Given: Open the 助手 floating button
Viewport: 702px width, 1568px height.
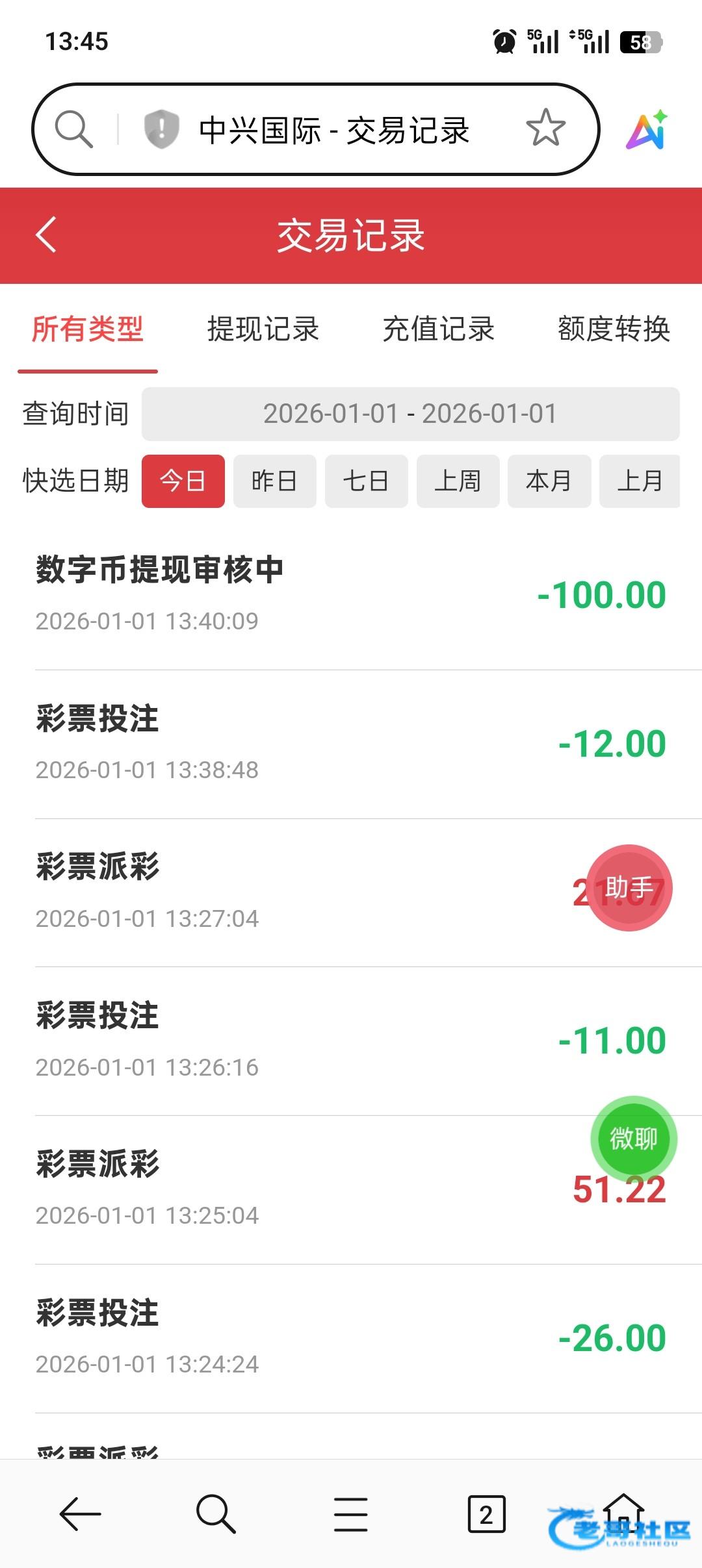Looking at the screenshot, I should click(x=629, y=888).
